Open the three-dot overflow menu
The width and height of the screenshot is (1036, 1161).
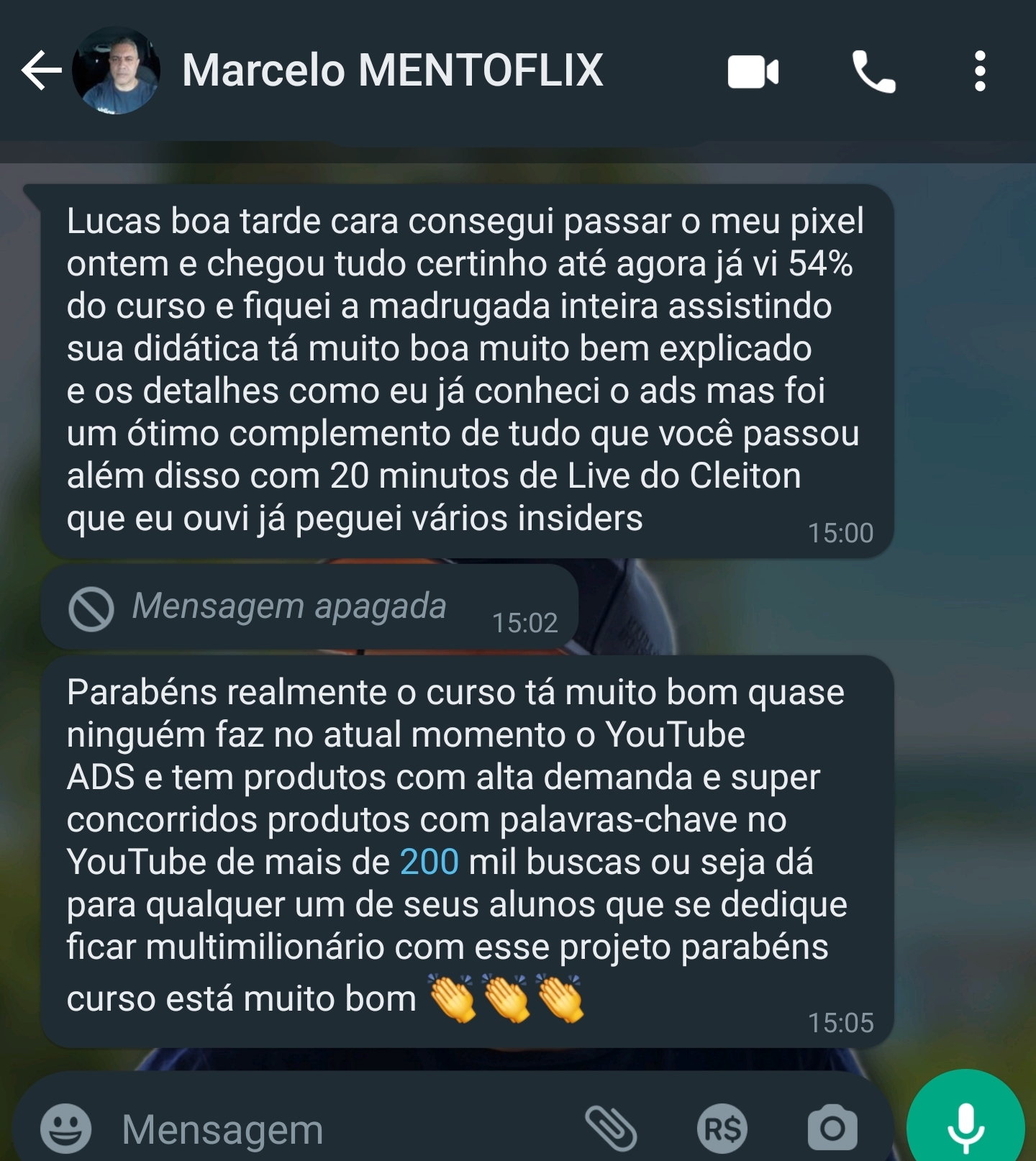tap(979, 70)
